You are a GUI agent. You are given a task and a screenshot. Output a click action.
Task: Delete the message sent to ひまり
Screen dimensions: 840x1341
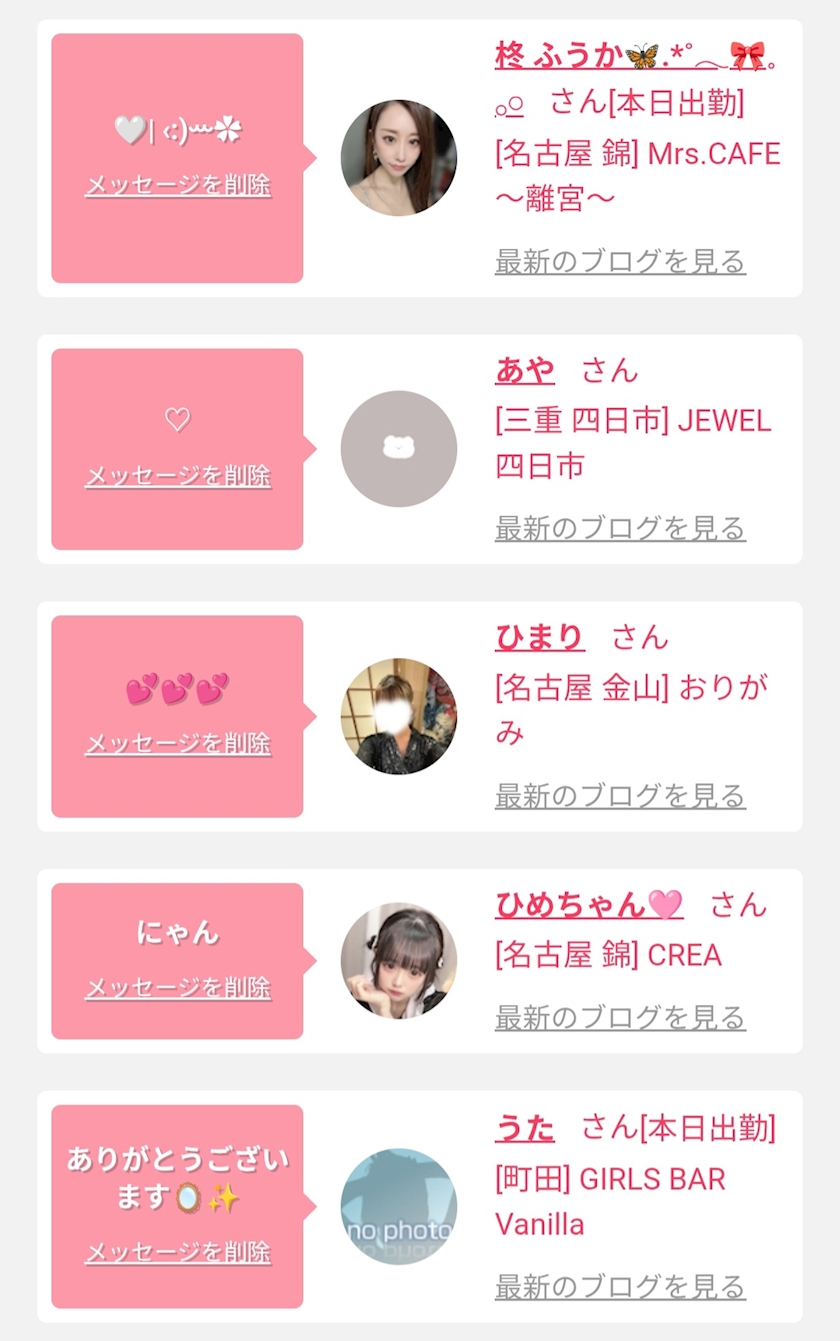[178, 743]
